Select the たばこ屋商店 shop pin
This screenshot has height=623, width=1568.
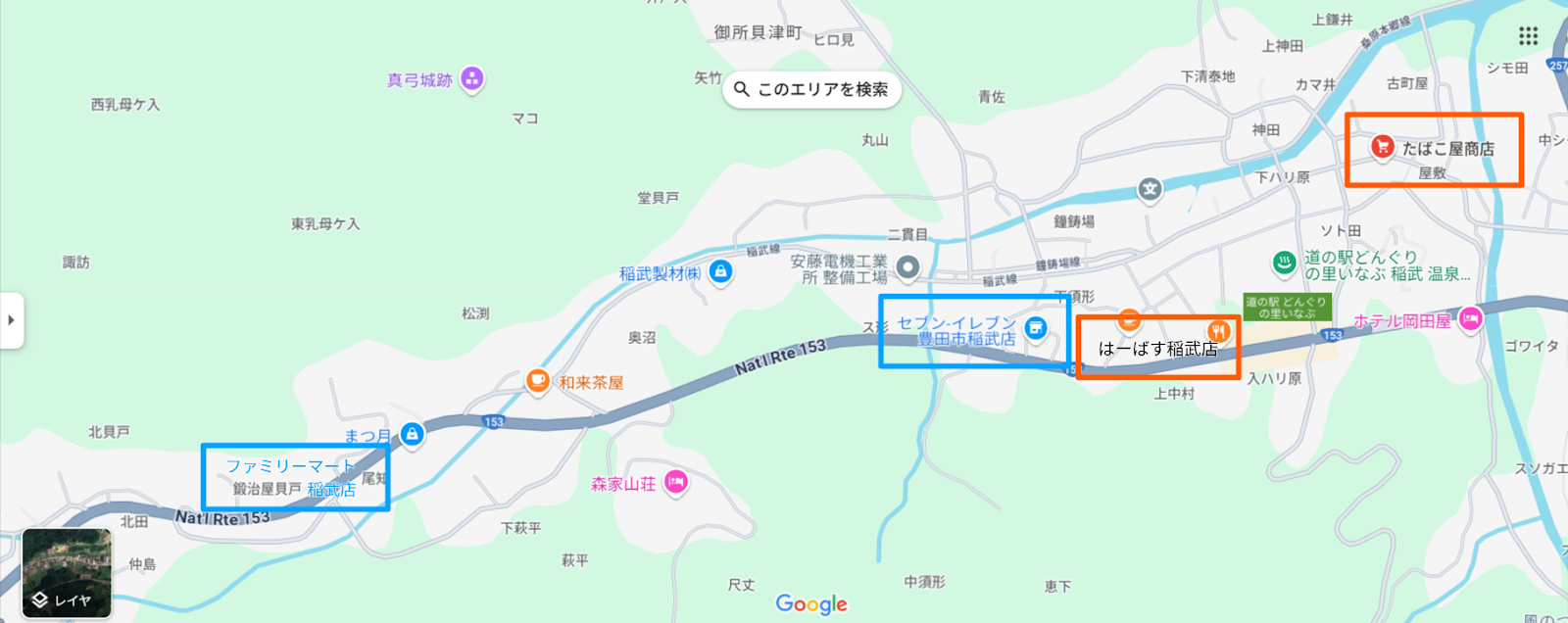(x=1382, y=148)
